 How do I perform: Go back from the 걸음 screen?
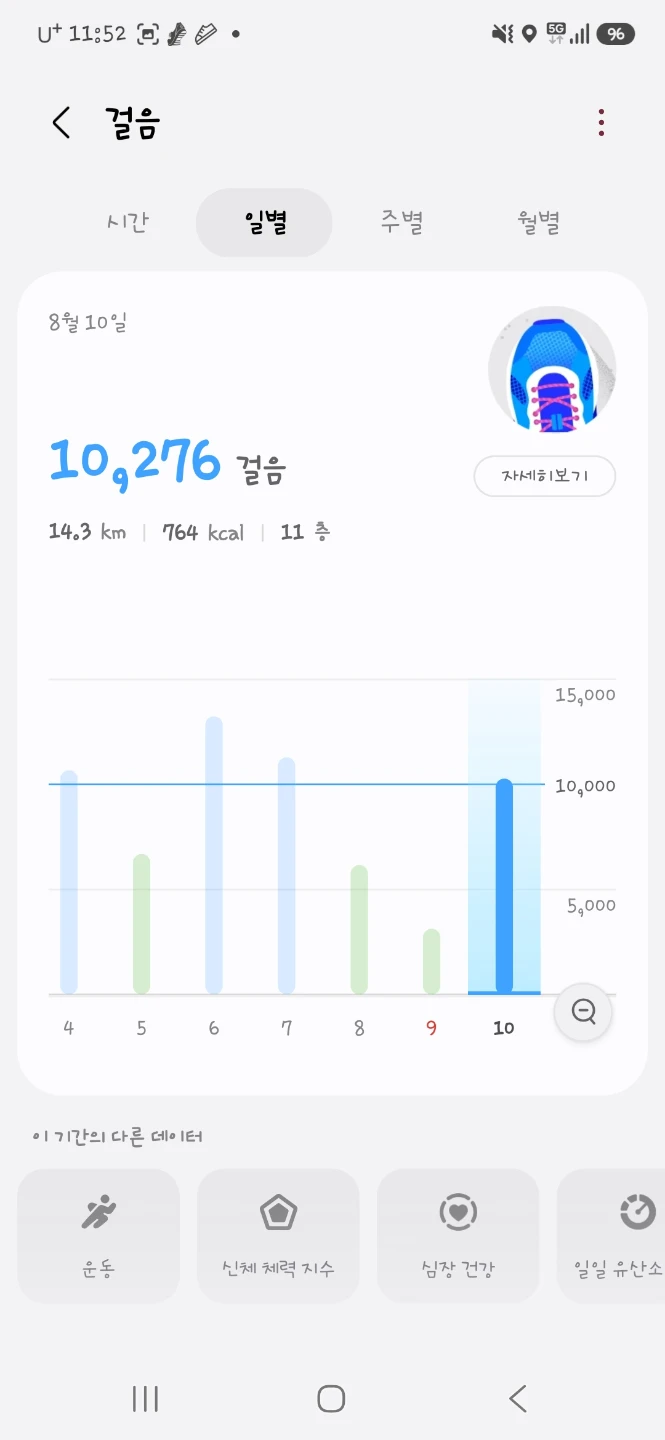coord(61,123)
